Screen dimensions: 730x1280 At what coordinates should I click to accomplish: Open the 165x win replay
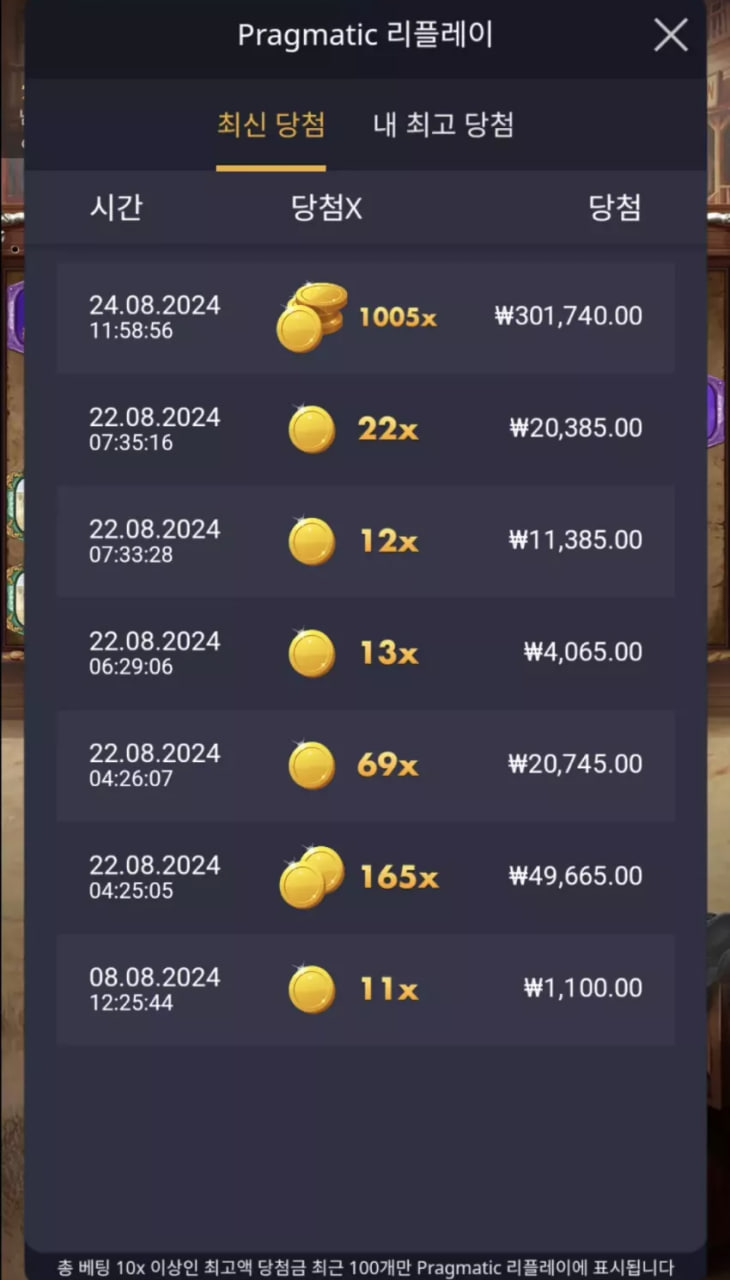coord(365,877)
